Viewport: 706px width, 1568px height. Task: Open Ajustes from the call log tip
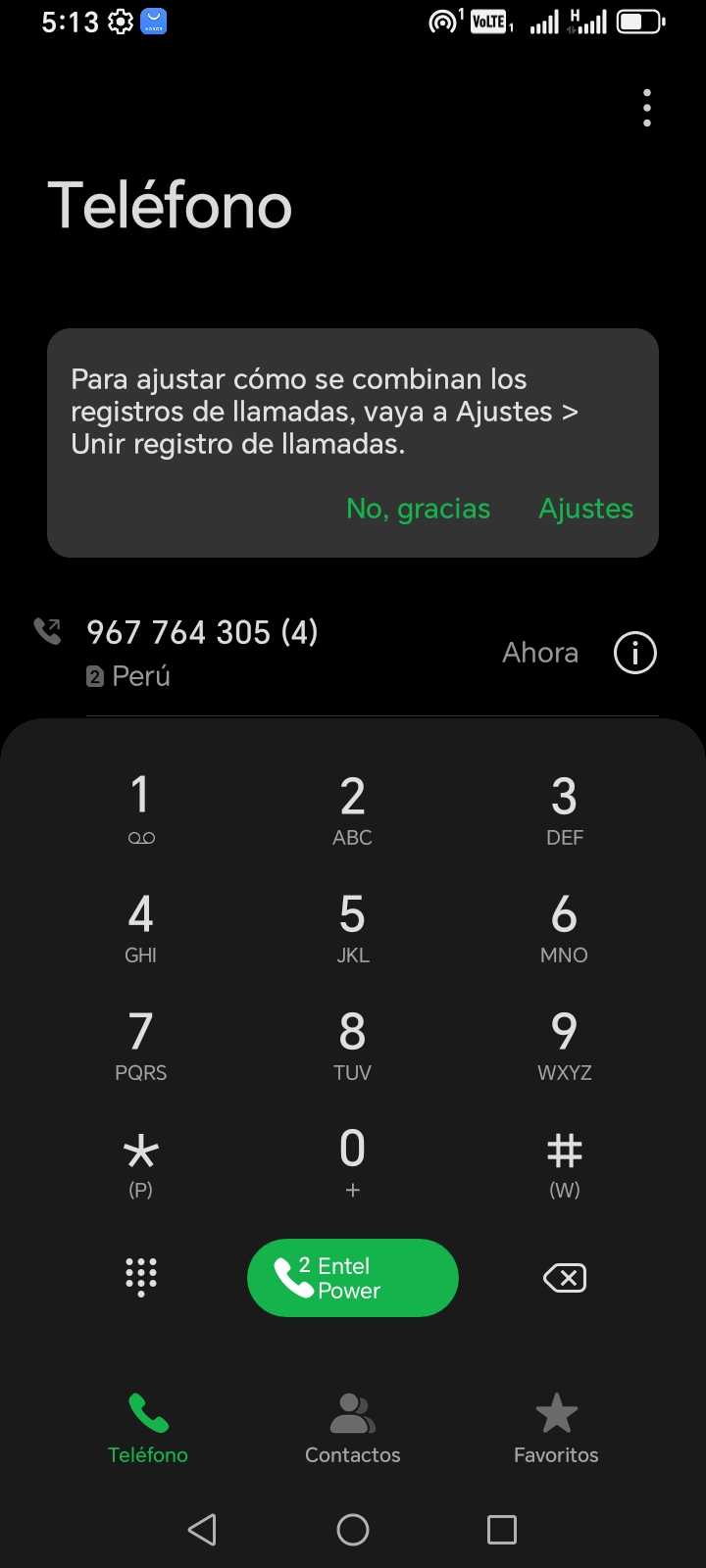pos(586,509)
